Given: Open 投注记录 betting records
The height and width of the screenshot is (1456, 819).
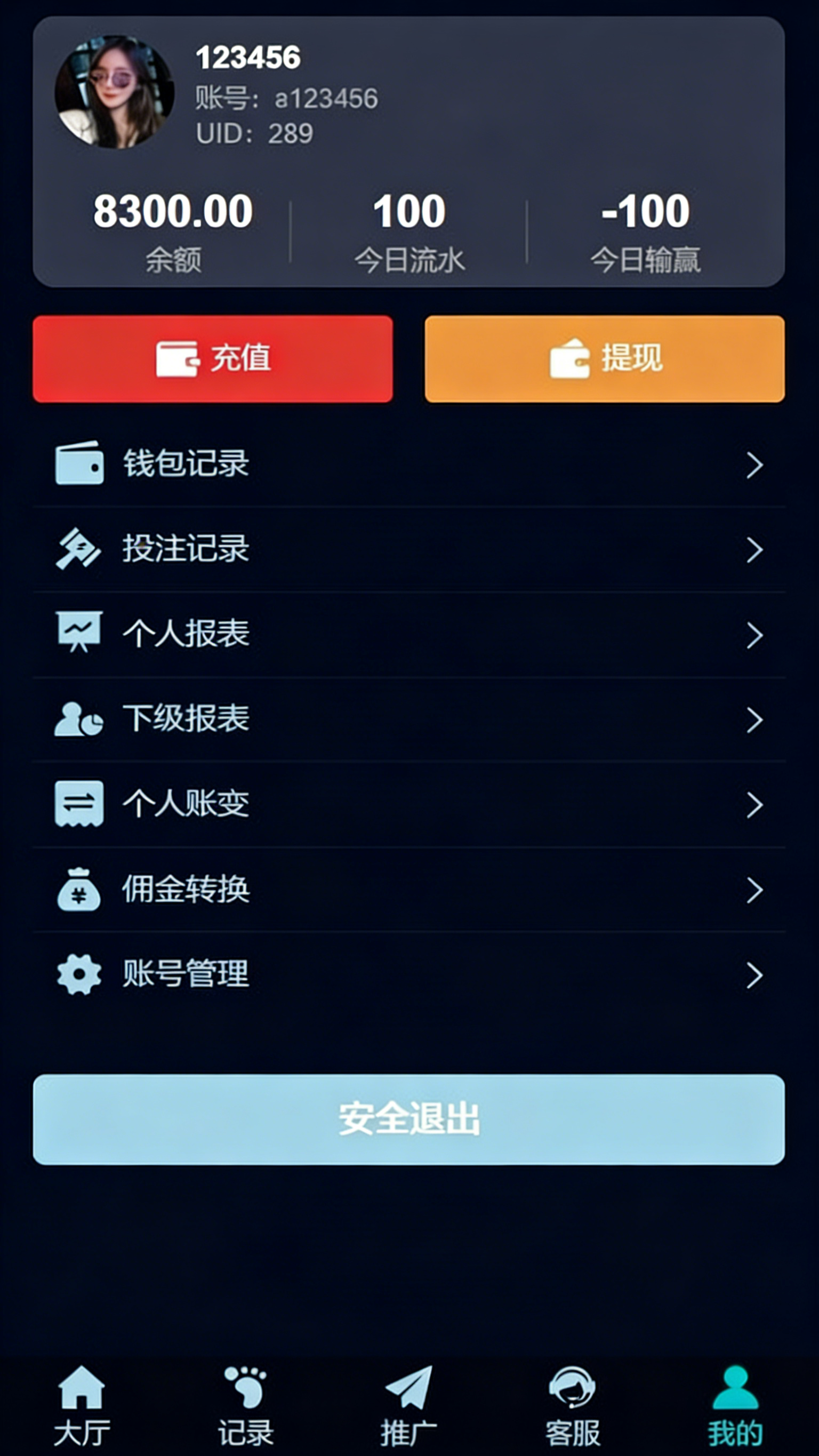Looking at the screenshot, I should (x=408, y=549).
